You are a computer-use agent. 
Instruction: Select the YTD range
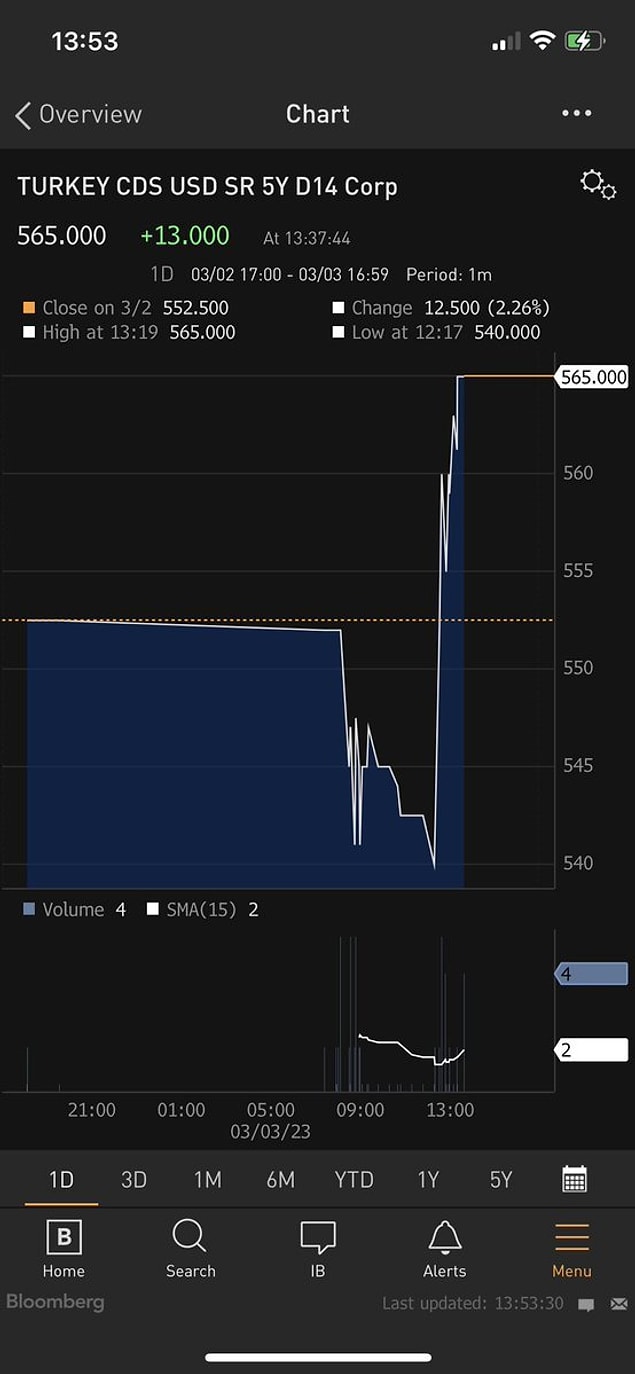(x=354, y=1180)
